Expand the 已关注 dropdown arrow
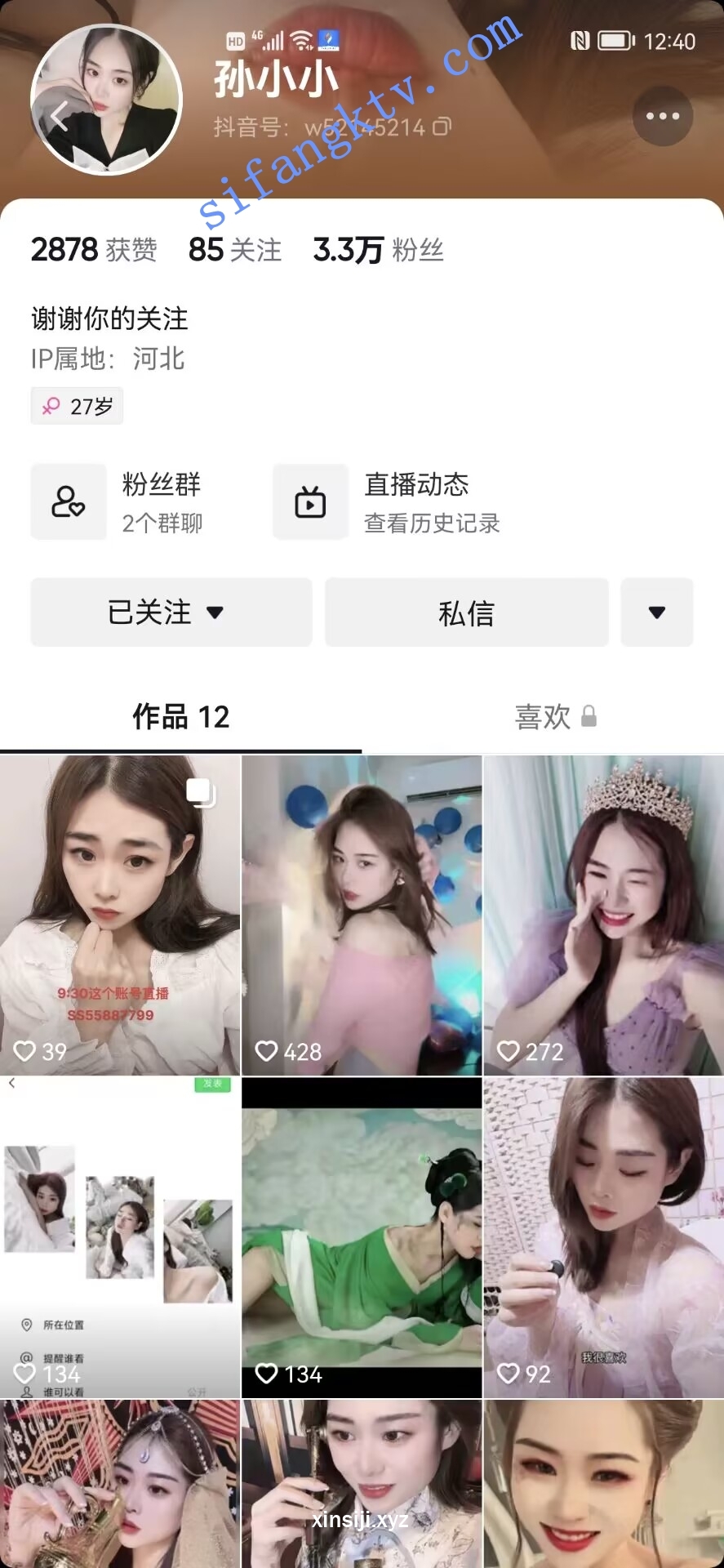The height and width of the screenshot is (1568, 724). click(x=215, y=614)
